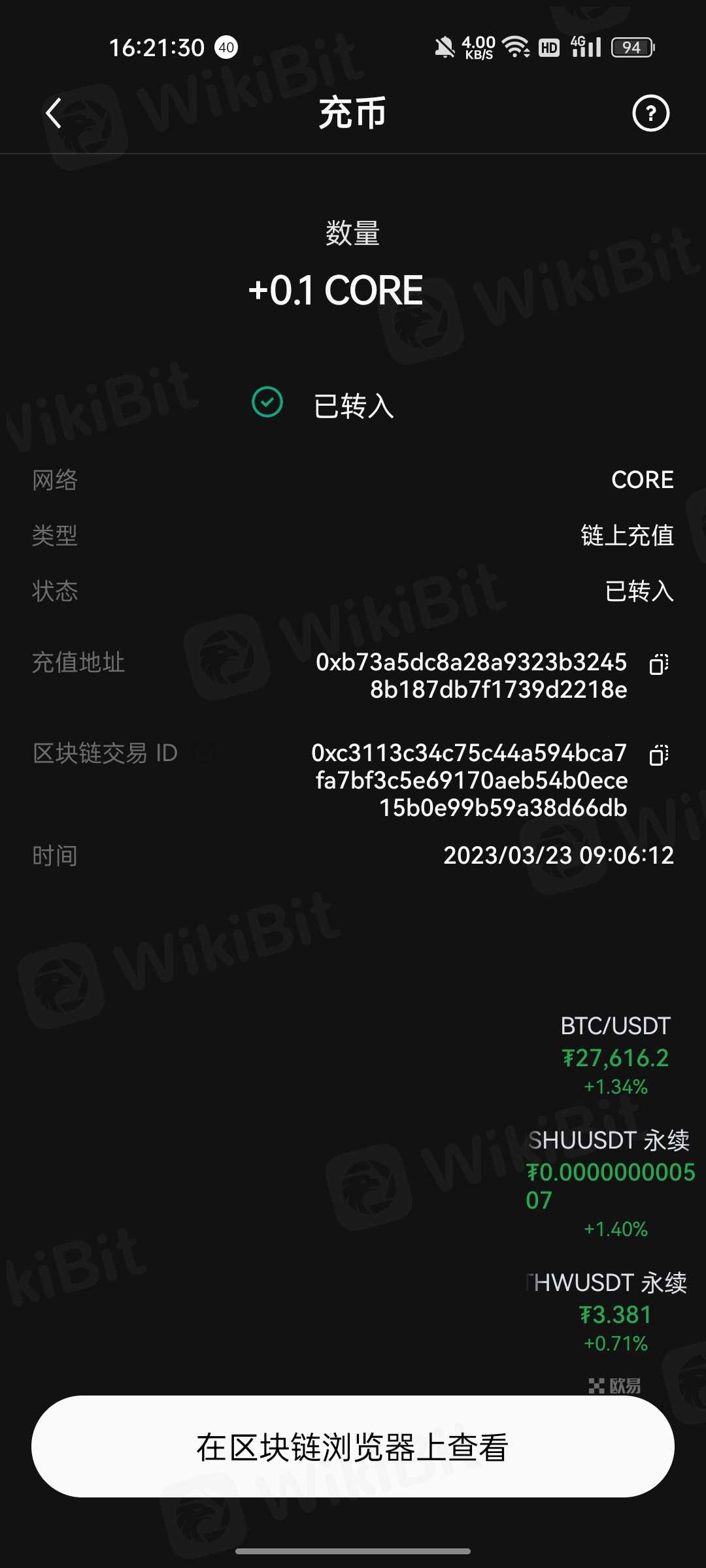Open the help question mark icon
The width and height of the screenshot is (706, 1568).
pyautogui.click(x=650, y=114)
